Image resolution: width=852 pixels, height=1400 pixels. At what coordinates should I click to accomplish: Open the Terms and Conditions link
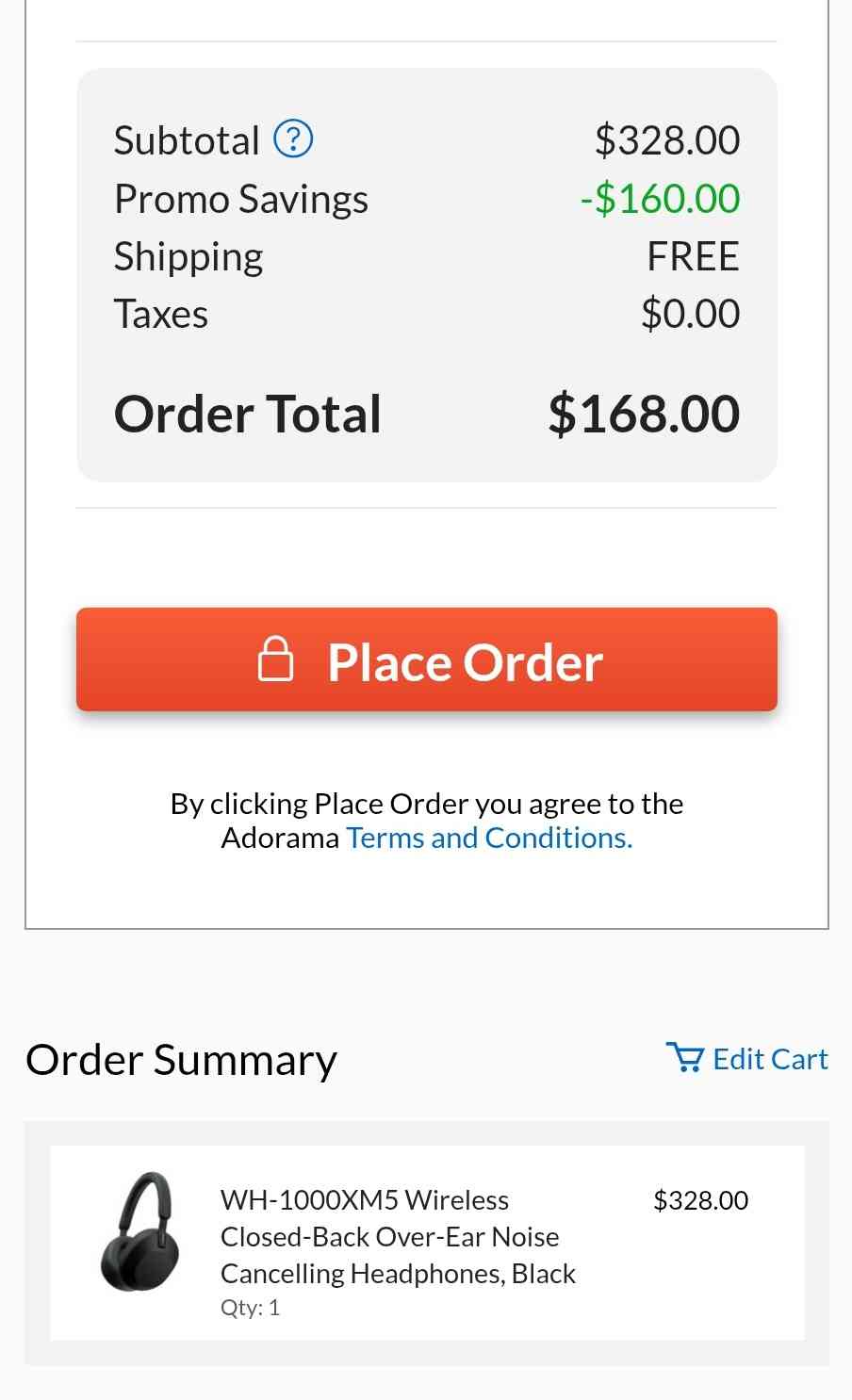point(489,838)
